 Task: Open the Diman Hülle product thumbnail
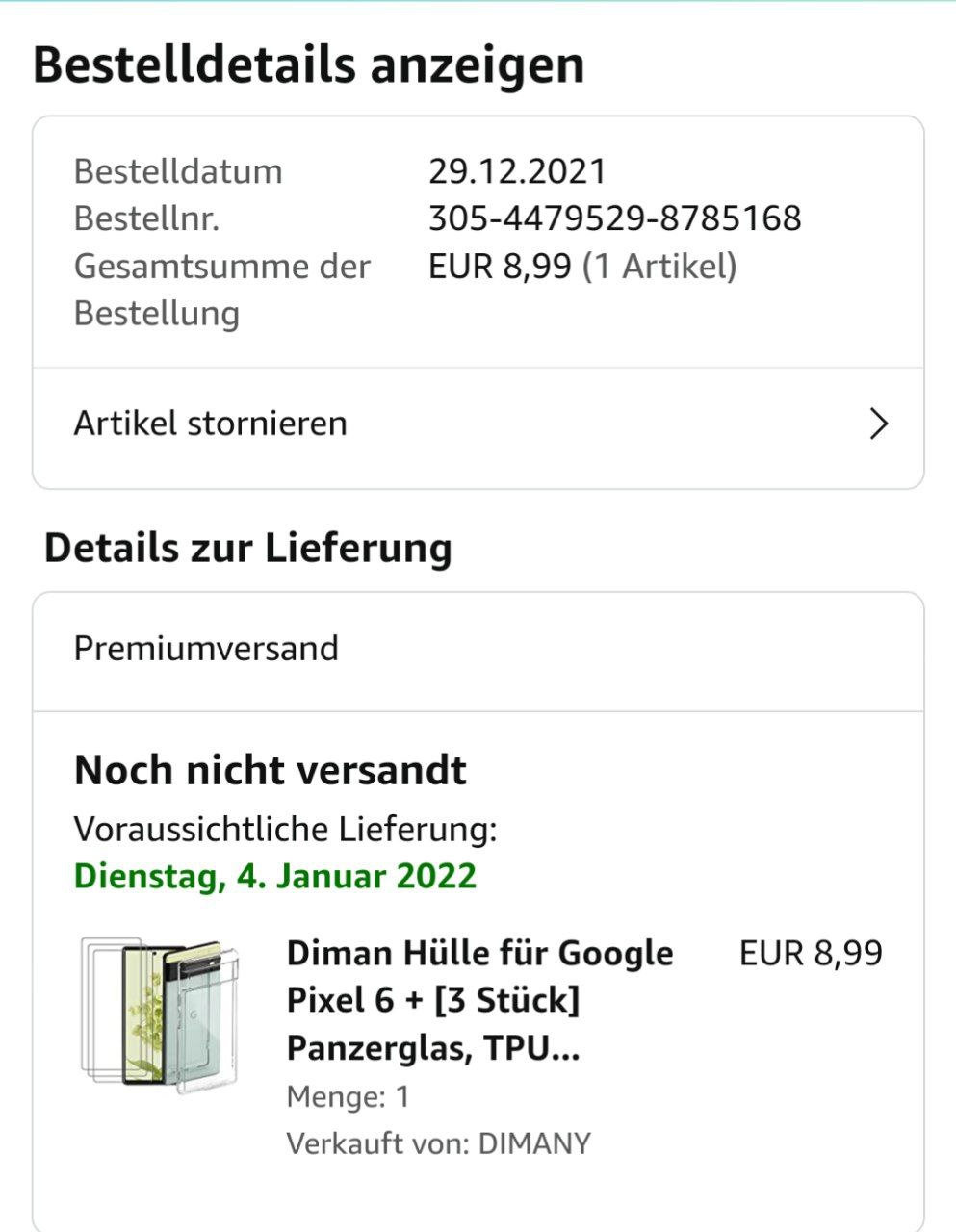(x=160, y=1015)
